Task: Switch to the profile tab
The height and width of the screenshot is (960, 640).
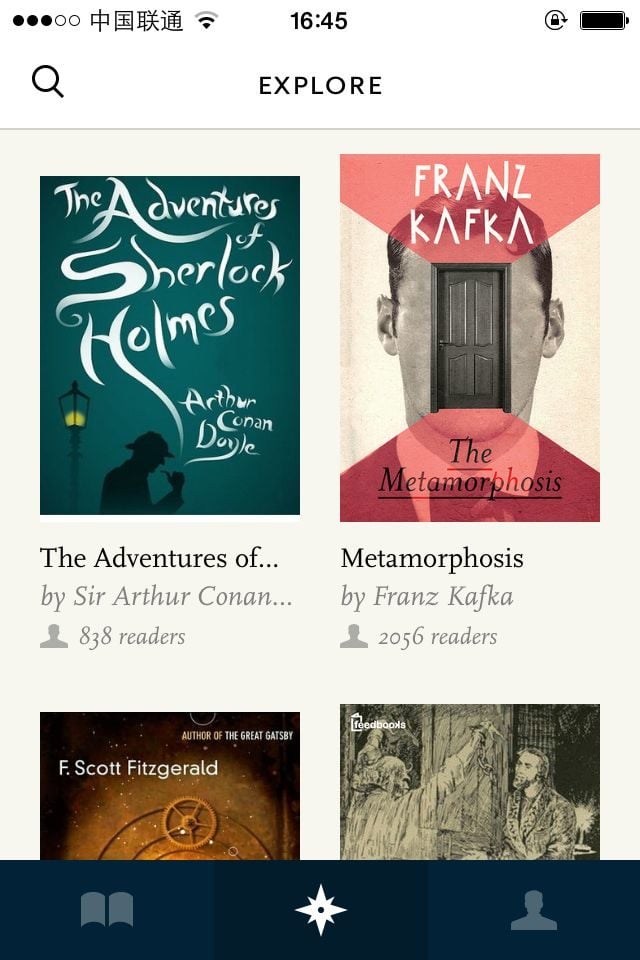Action: pyautogui.click(x=533, y=910)
